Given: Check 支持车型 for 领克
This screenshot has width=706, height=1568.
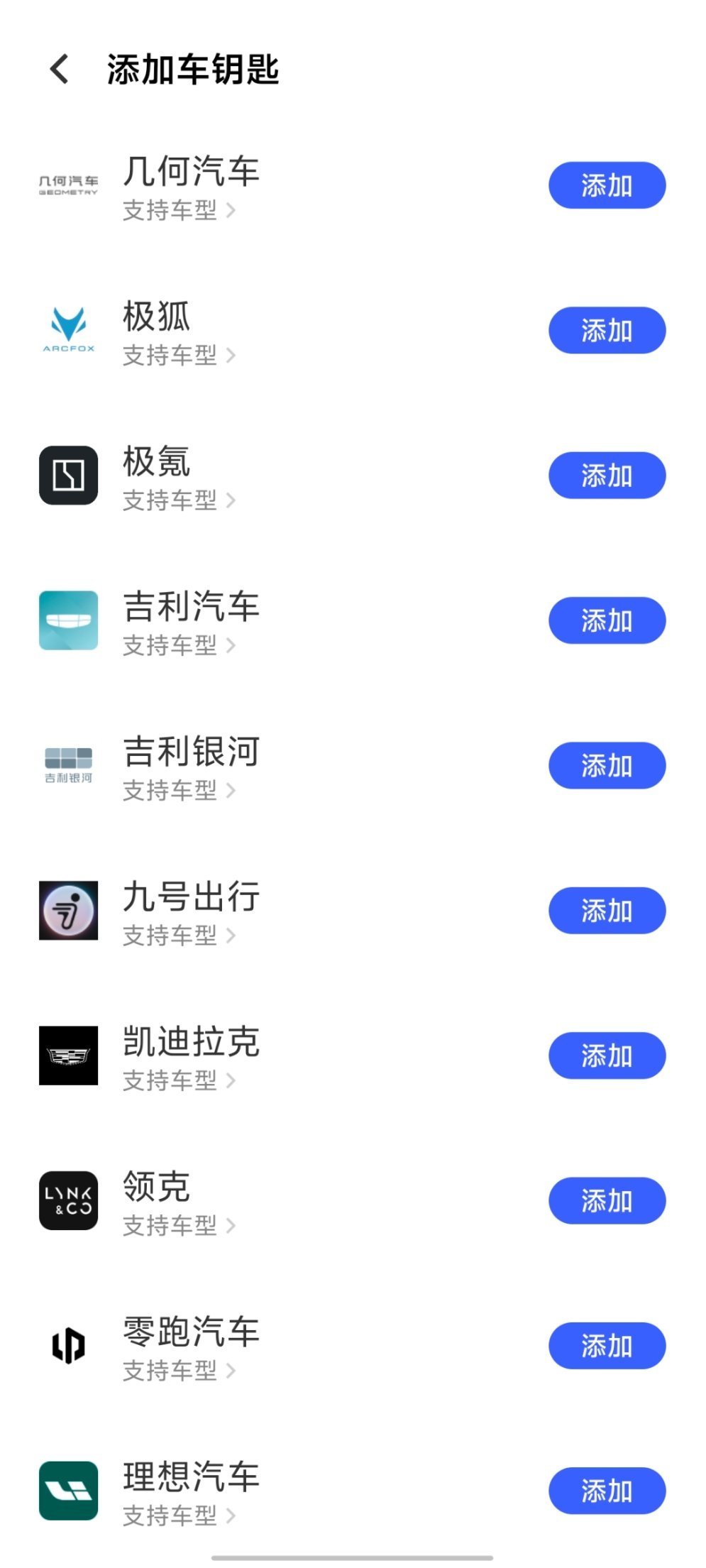Looking at the screenshot, I should 179,1225.
